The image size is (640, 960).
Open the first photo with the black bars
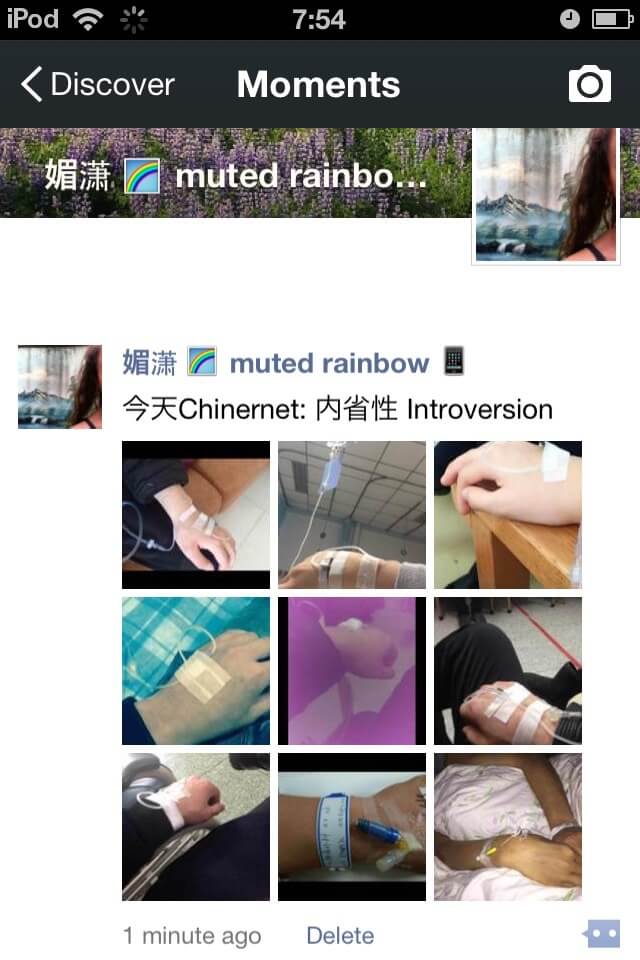[196, 515]
